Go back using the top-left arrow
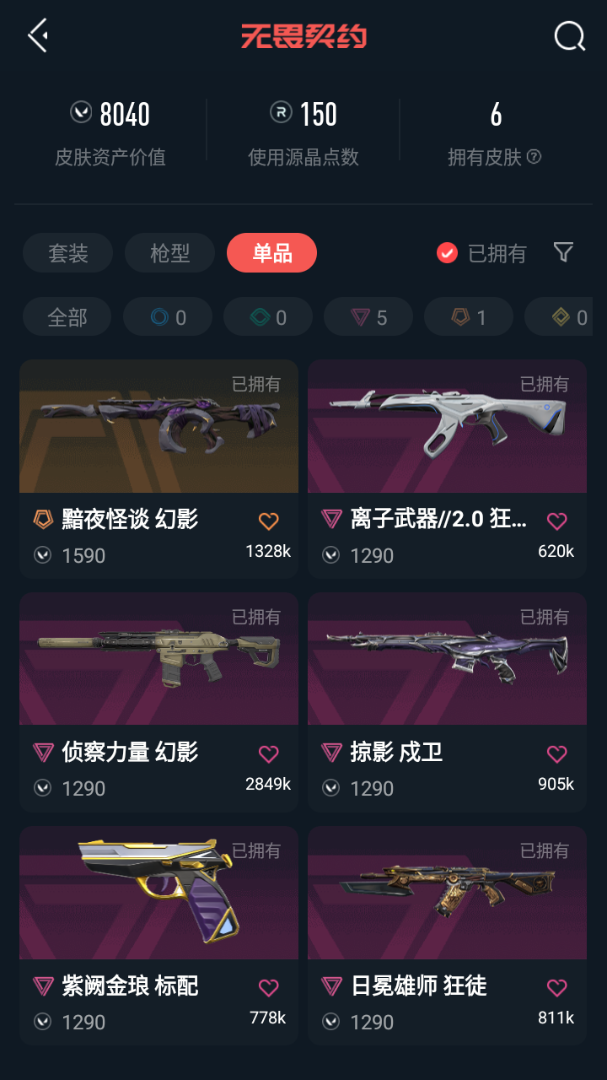Image resolution: width=607 pixels, height=1080 pixels. point(38,35)
